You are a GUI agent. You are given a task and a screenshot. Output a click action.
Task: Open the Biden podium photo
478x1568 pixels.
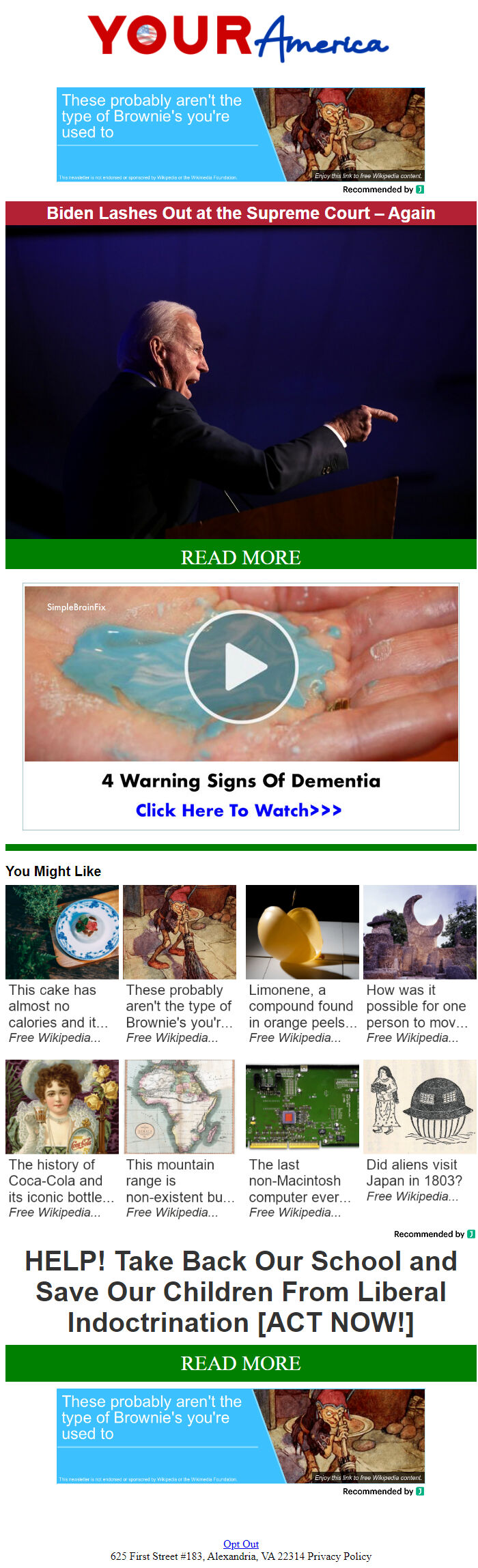pos(240,382)
